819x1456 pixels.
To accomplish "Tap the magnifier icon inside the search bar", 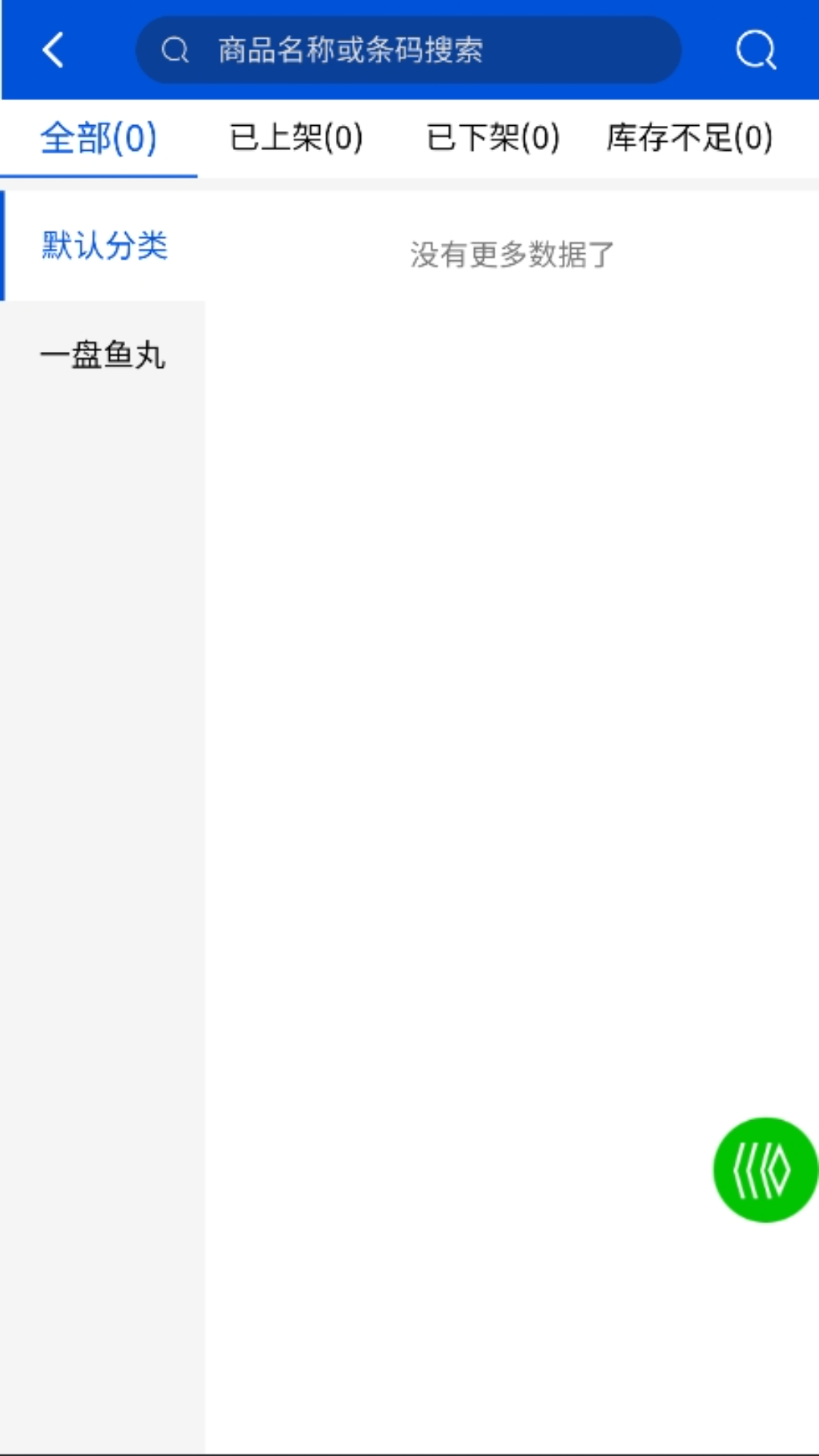I will (174, 49).
